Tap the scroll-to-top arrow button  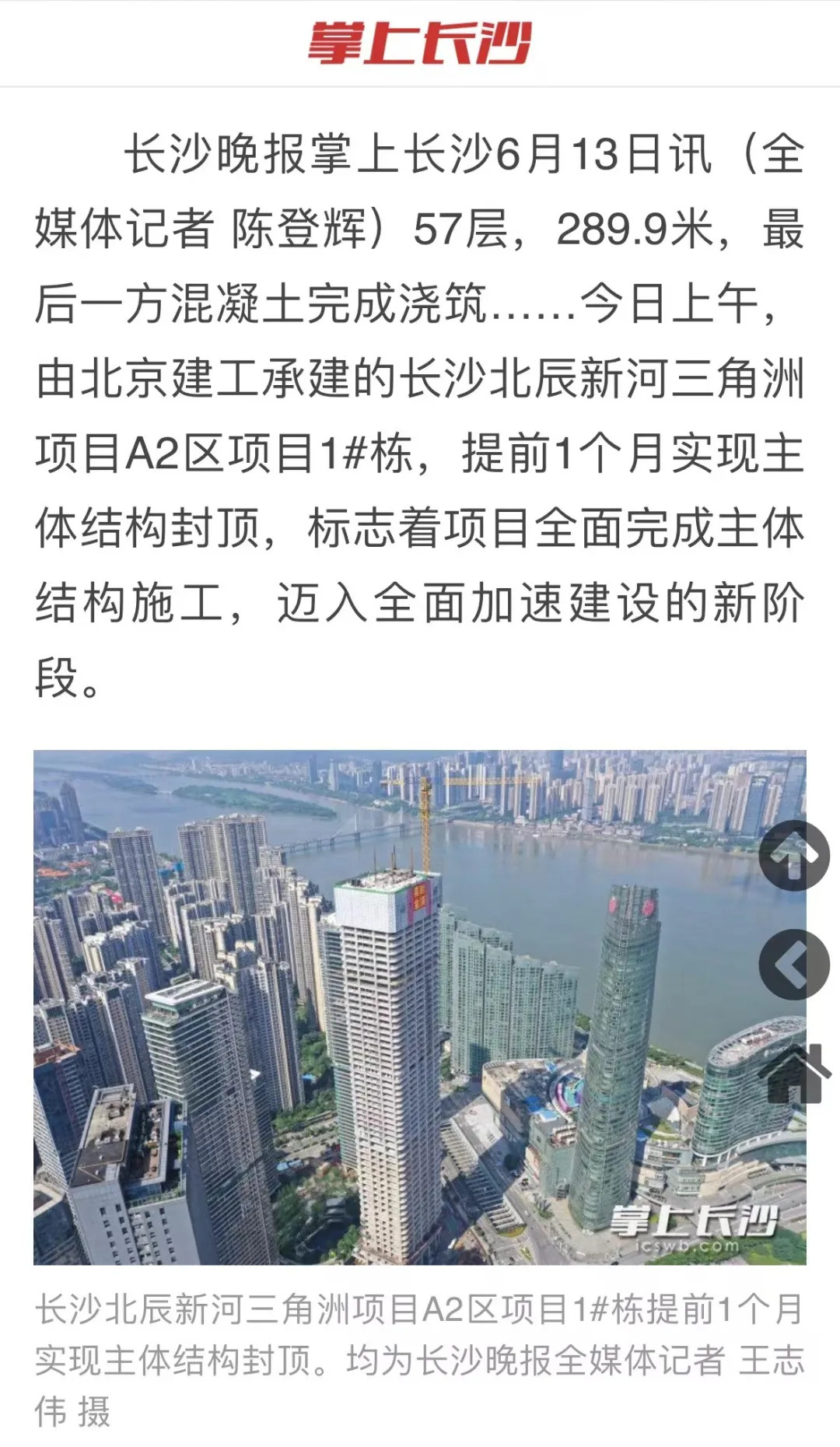(794, 856)
